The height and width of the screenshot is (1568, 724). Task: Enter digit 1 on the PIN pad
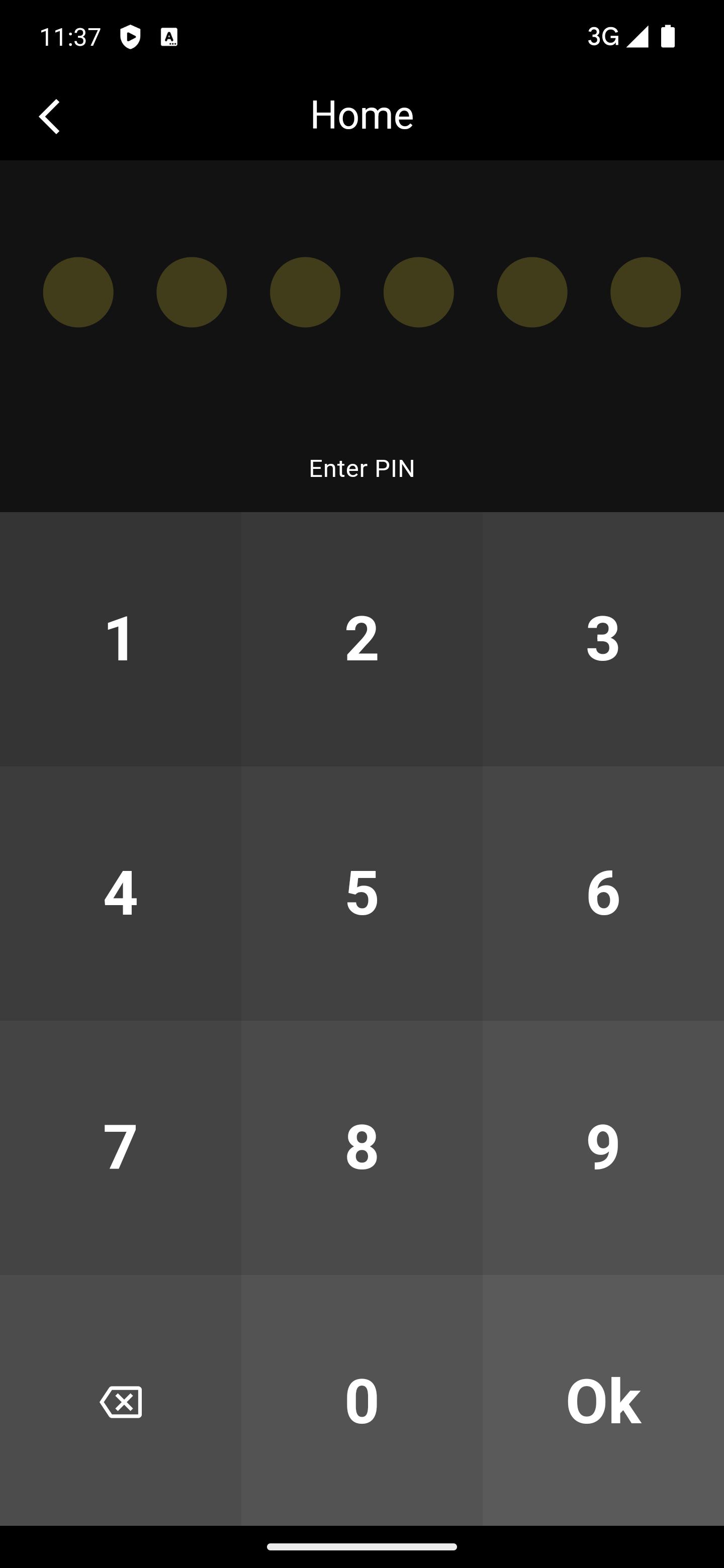point(121,639)
